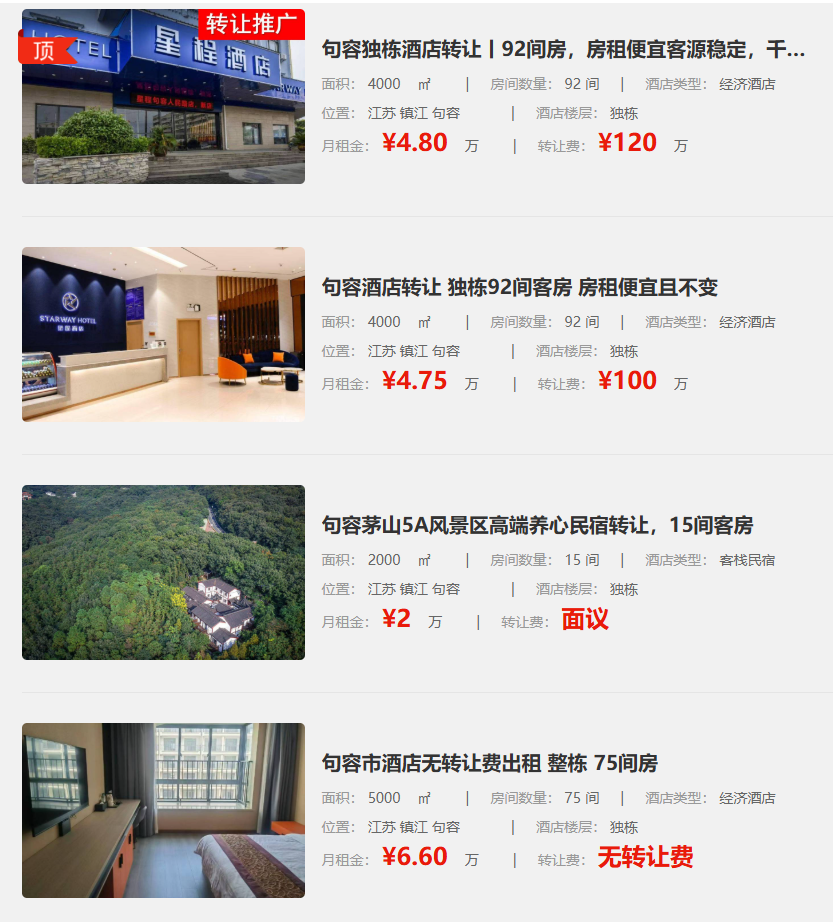Tap the Starway Hotel lobby photo thumbnail
Image resolution: width=833 pixels, height=922 pixels.
coord(163,334)
